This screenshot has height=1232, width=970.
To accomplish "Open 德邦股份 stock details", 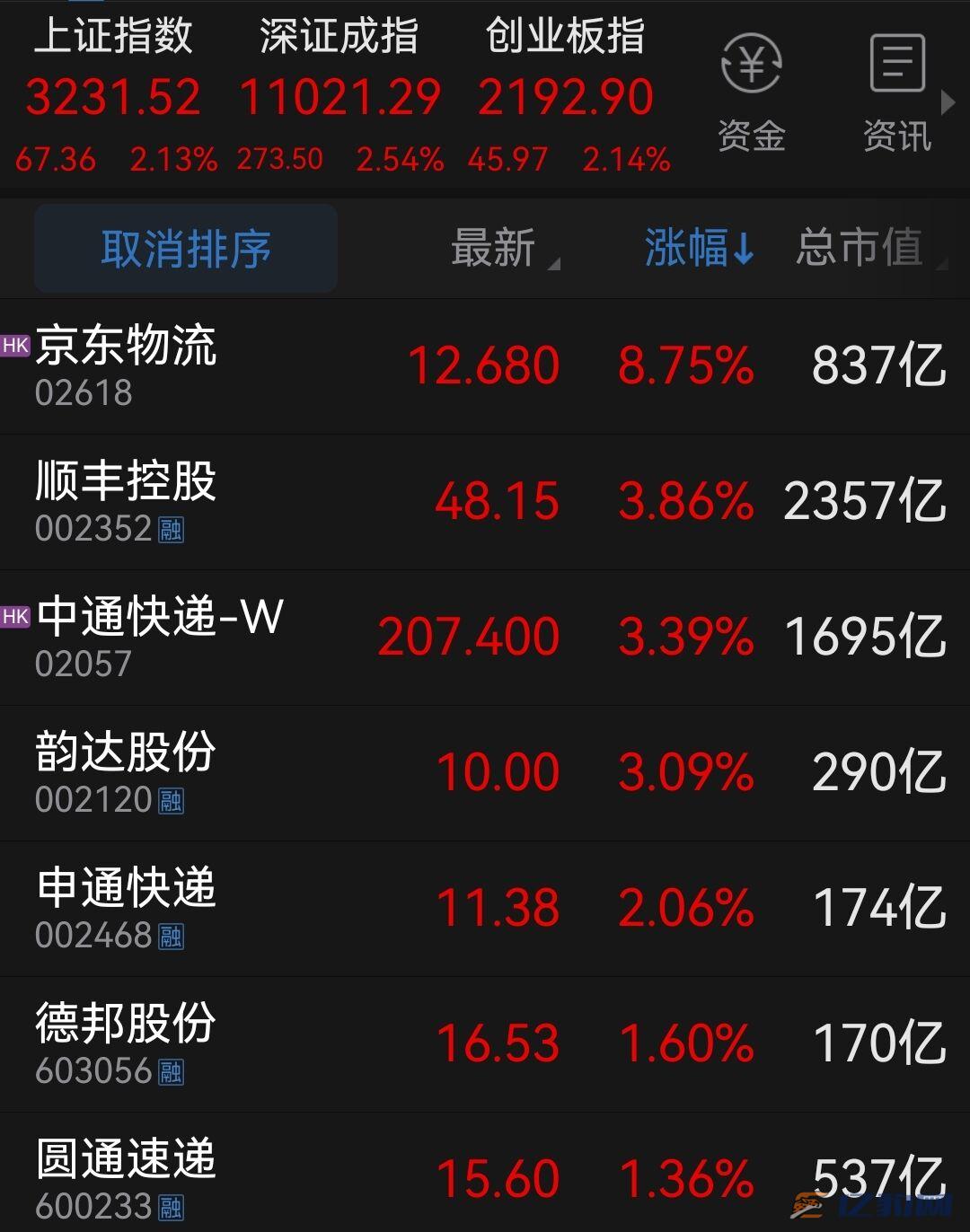I will 485,1044.
